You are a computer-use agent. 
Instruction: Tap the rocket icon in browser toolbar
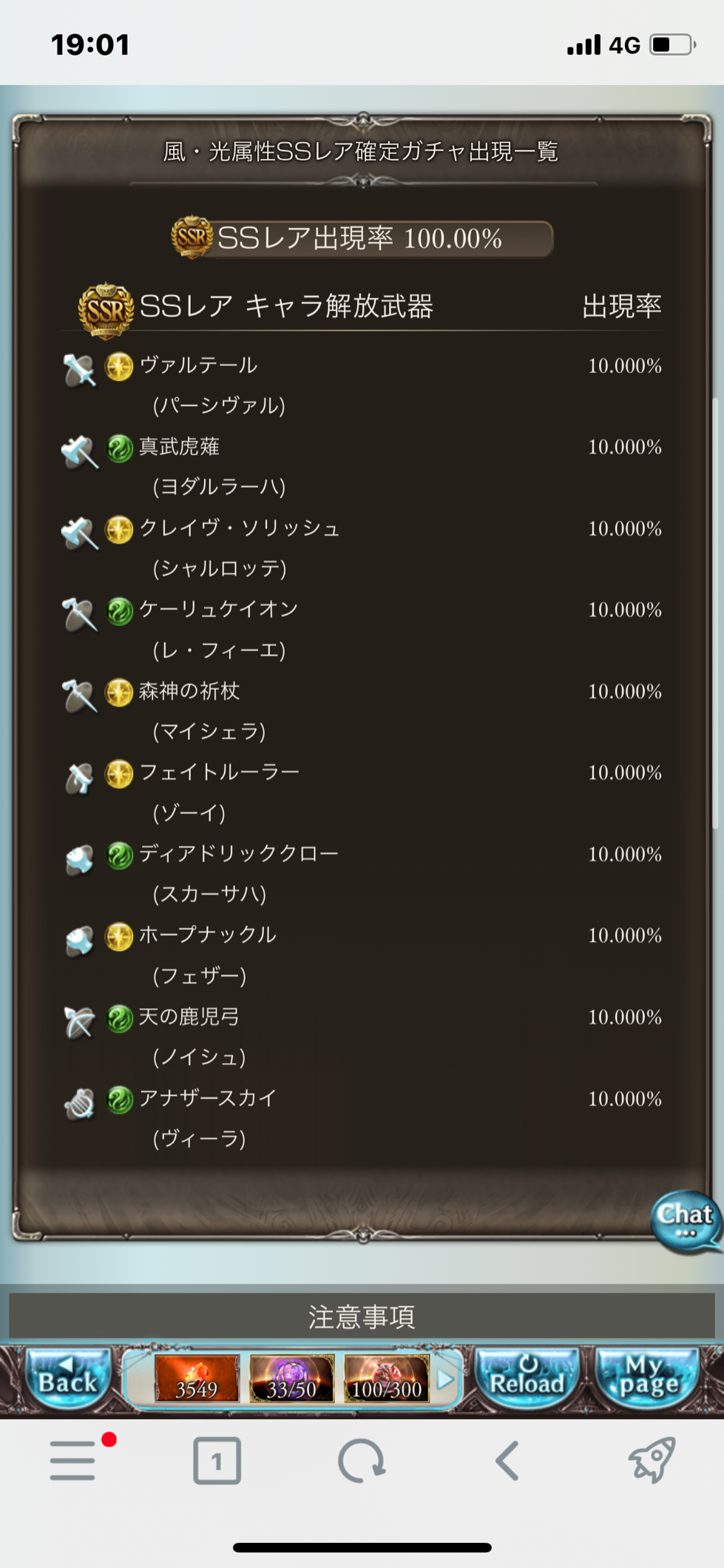[651, 1460]
